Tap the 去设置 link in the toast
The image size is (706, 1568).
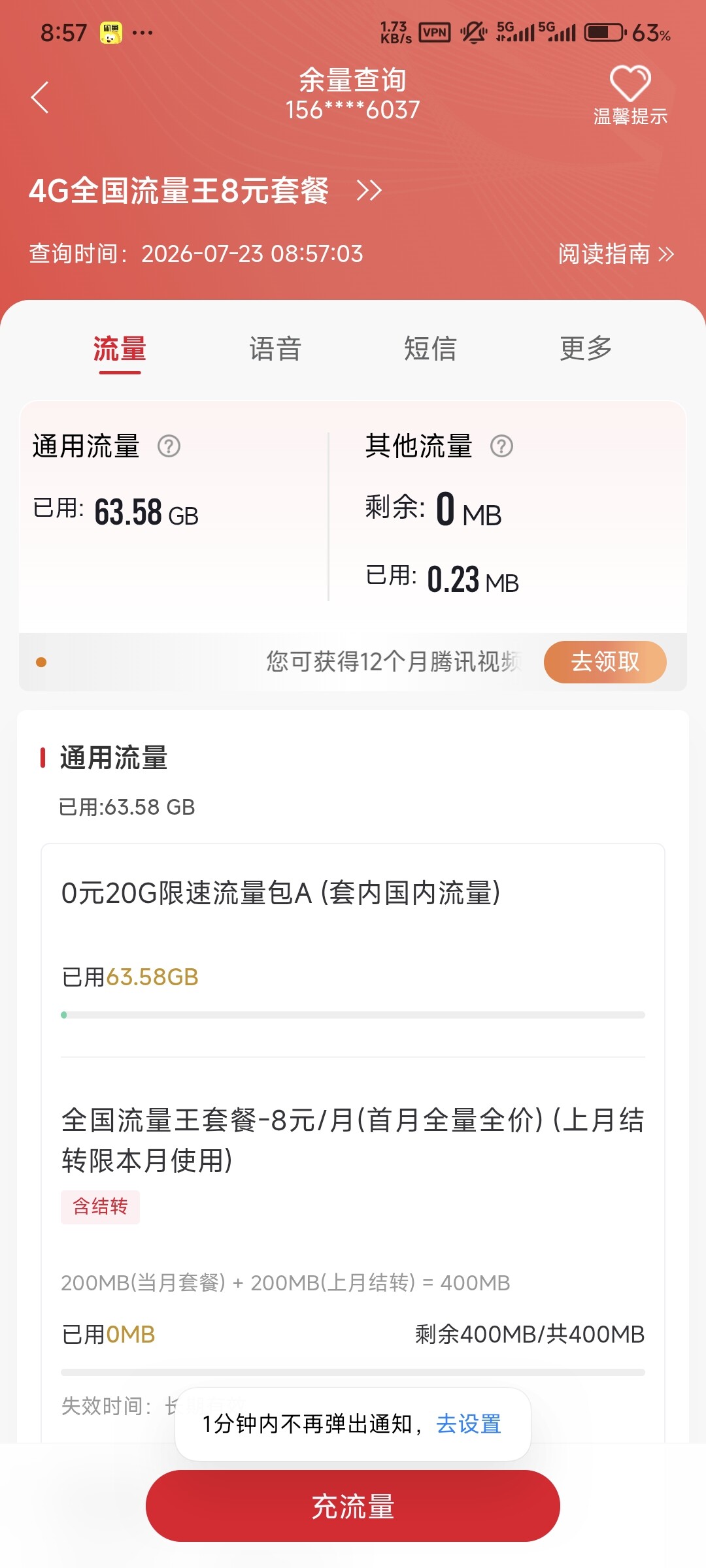pos(469,1424)
